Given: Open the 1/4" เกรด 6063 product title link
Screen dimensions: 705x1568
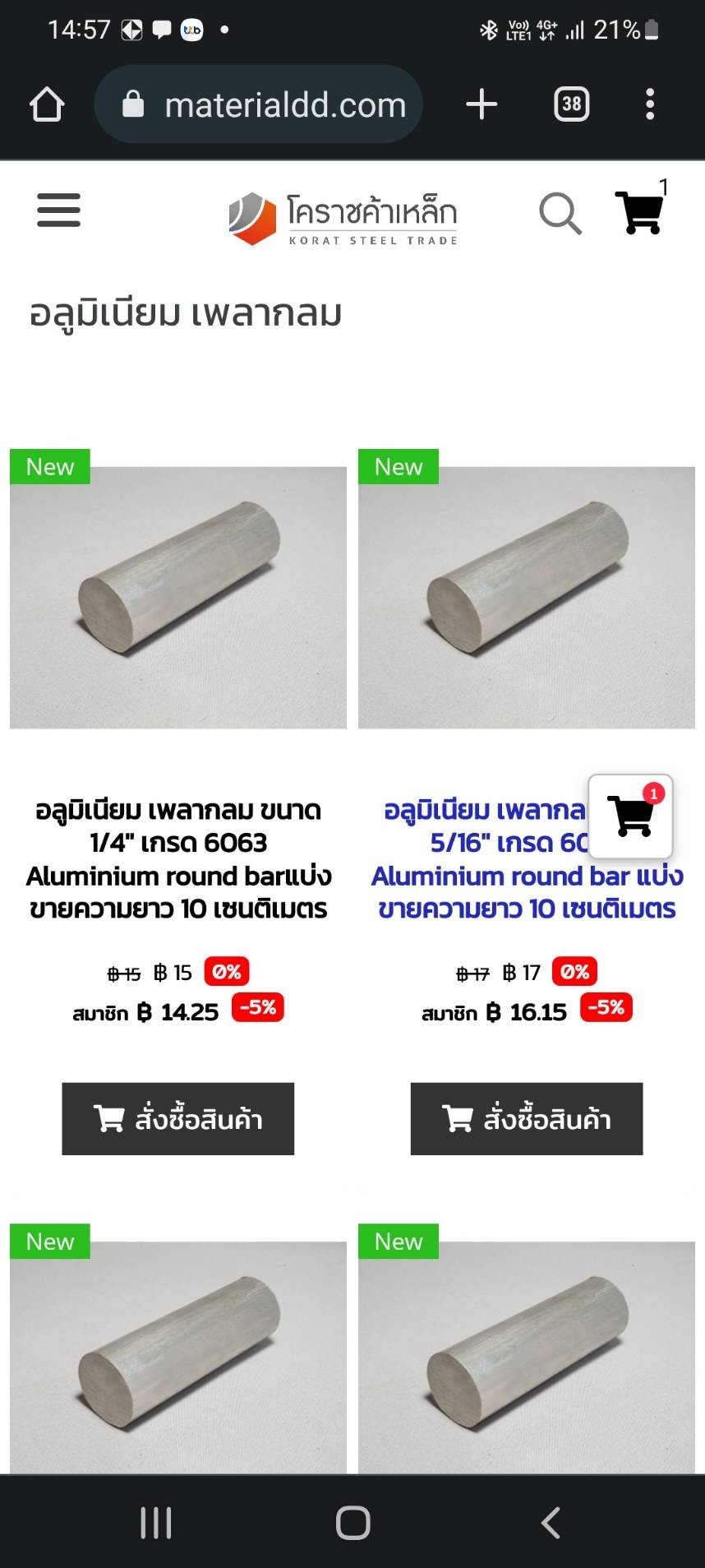Looking at the screenshot, I should [x=178, y=859].
